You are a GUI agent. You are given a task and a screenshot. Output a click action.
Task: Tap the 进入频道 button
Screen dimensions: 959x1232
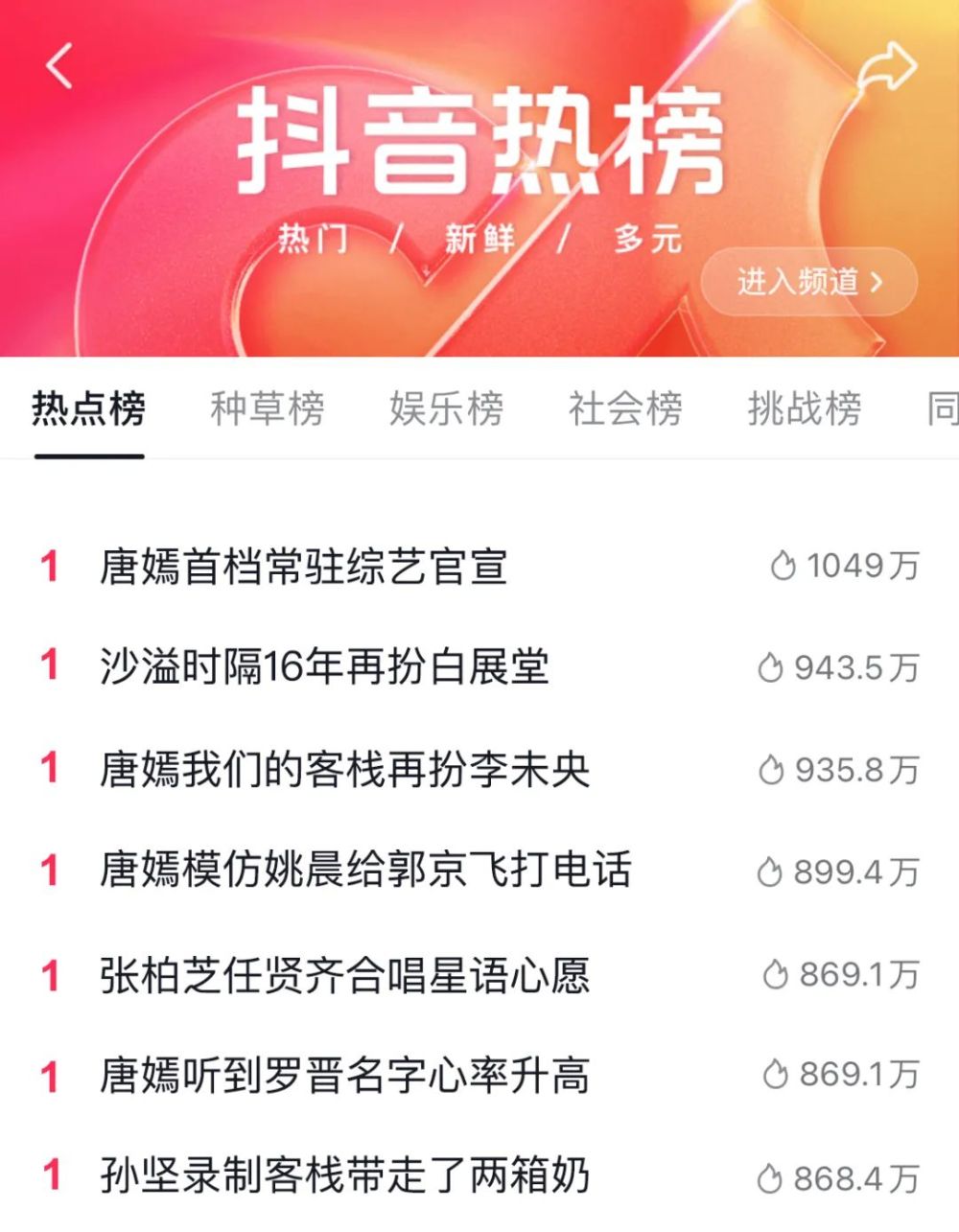pos(808,282)
